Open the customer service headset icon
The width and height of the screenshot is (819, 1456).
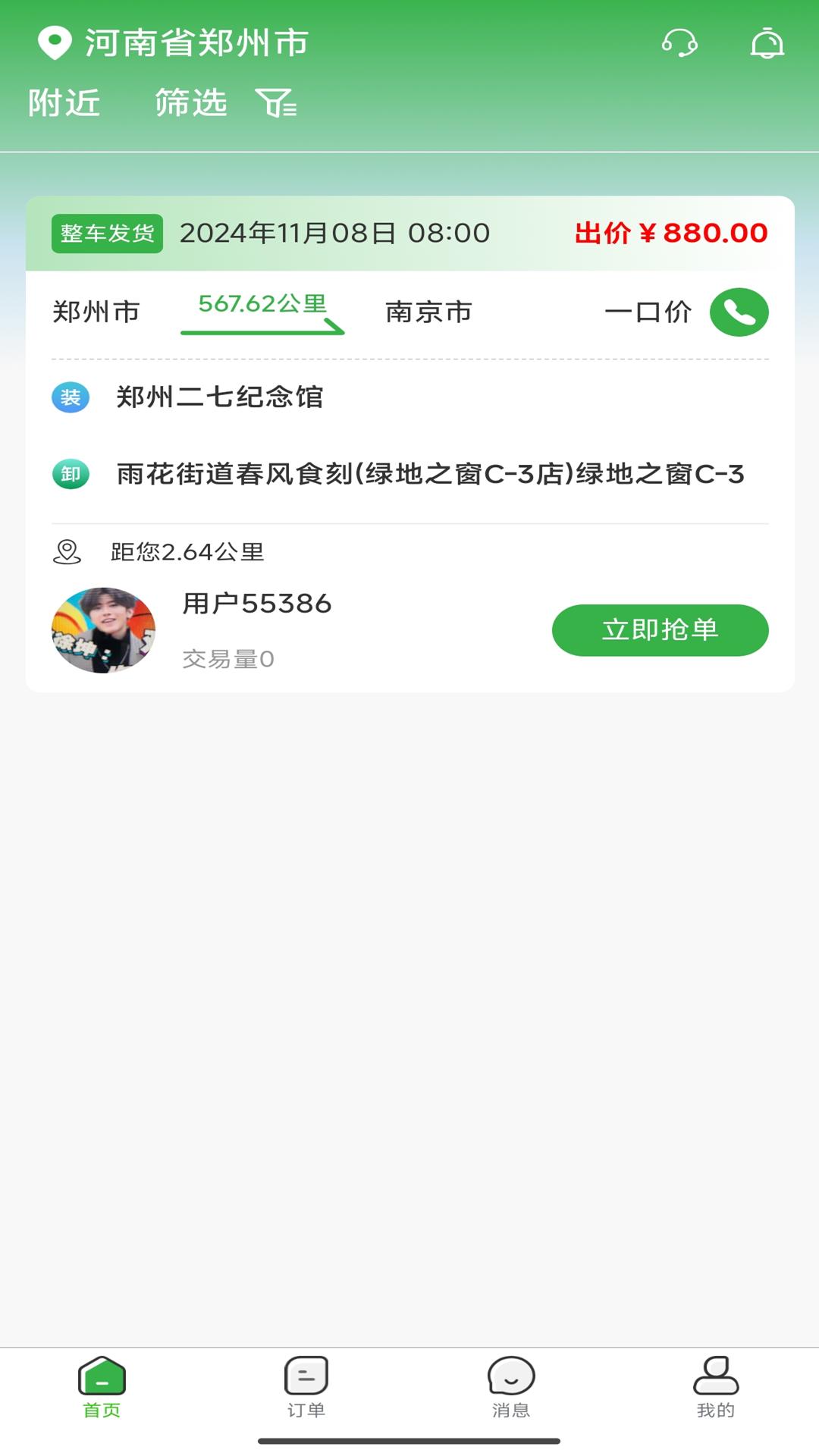(679, 45)
